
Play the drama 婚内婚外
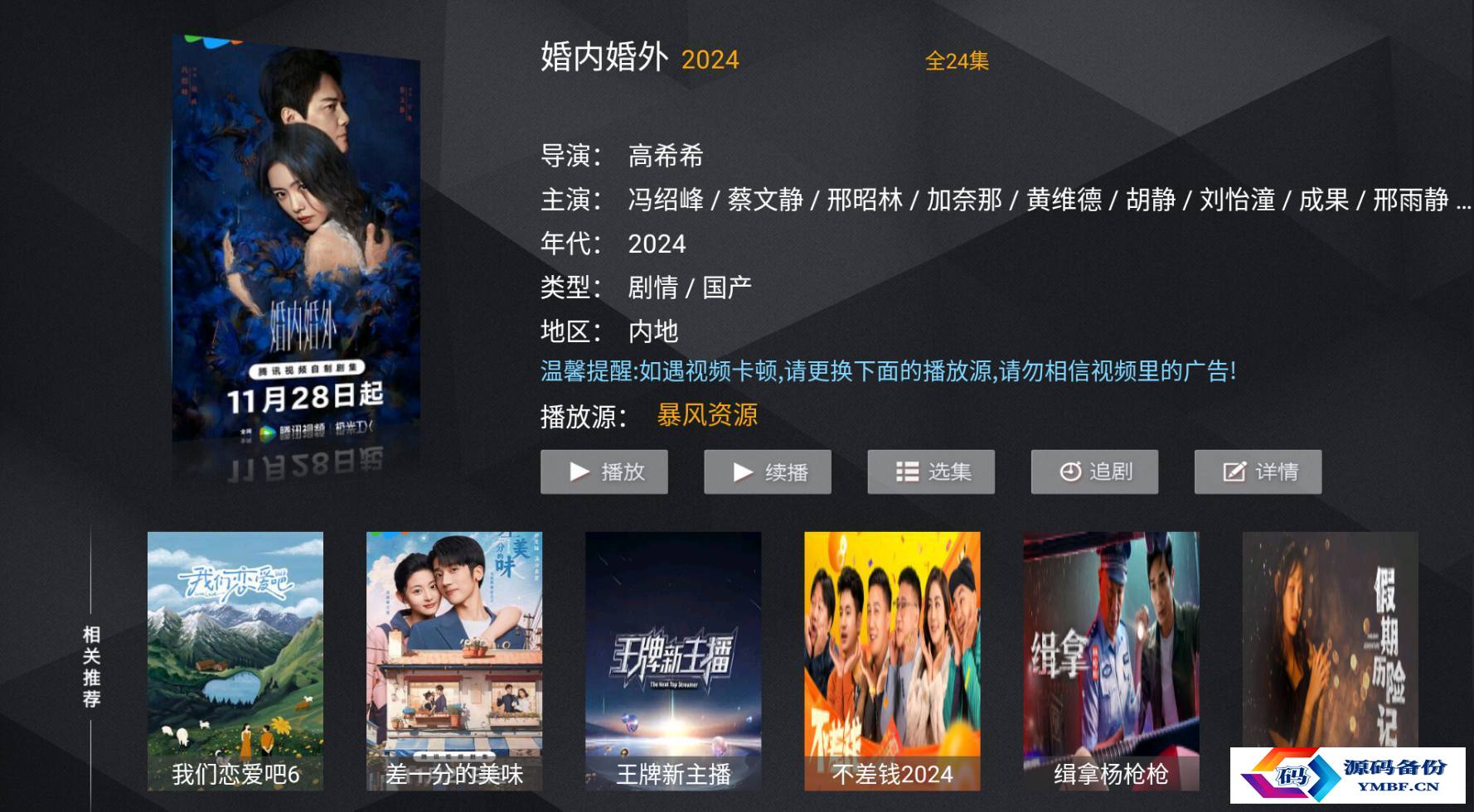[x=604, y=471]
